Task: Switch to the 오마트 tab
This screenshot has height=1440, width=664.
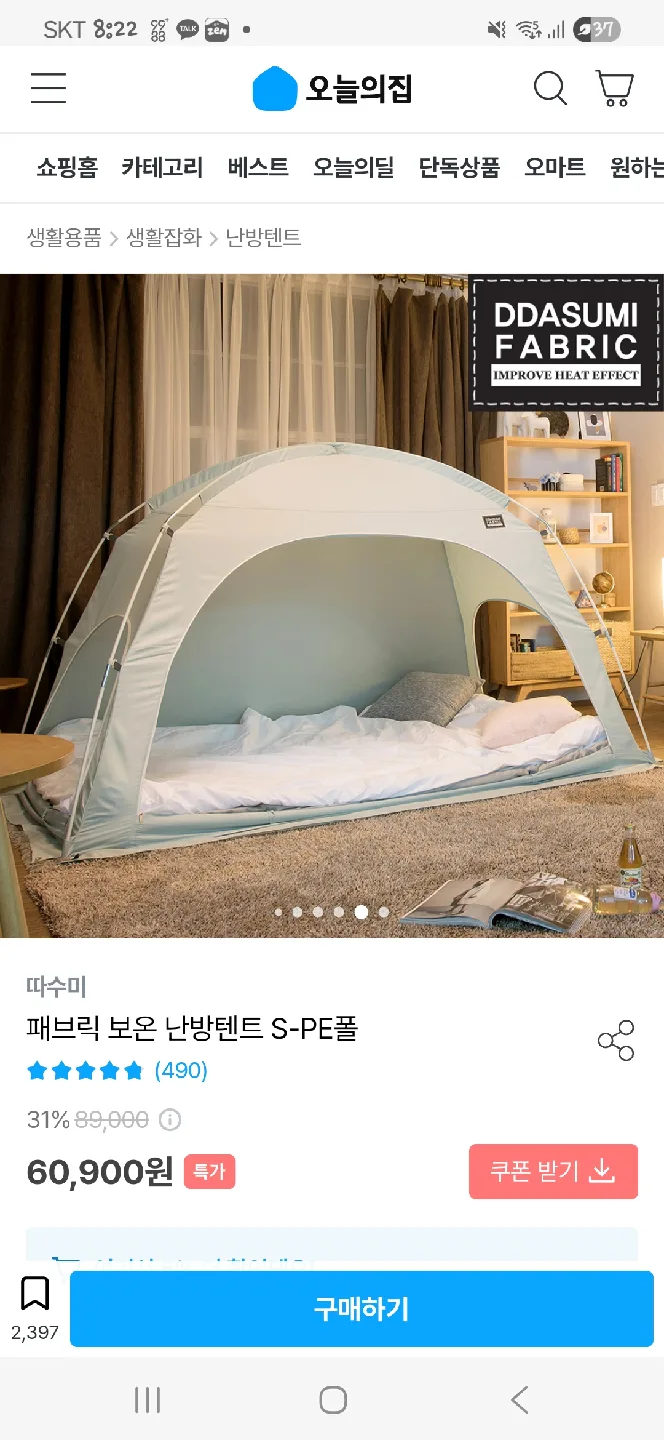Action: coord(555,167)
